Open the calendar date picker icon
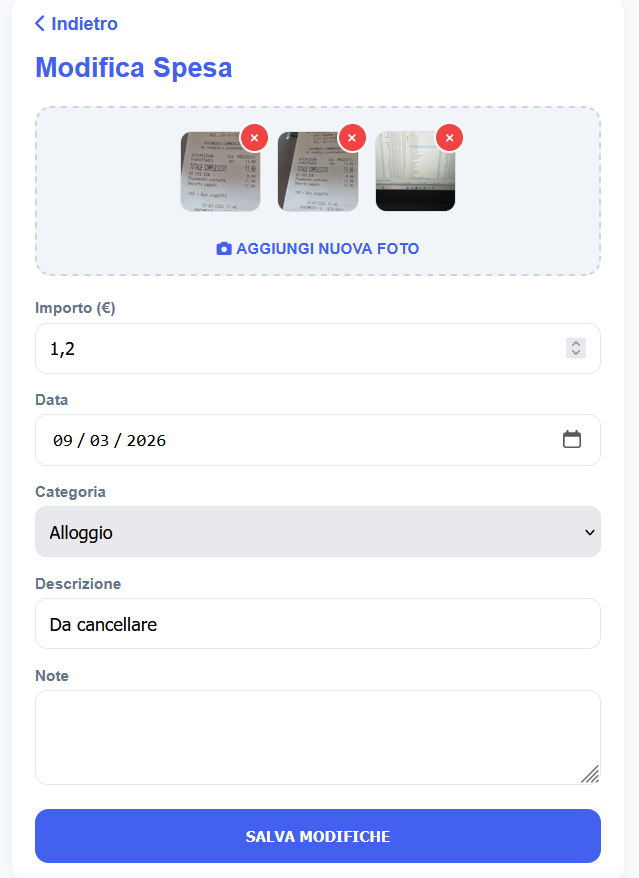Image resolution: width=639 pixels, height=878 pixels. [572, 439]
